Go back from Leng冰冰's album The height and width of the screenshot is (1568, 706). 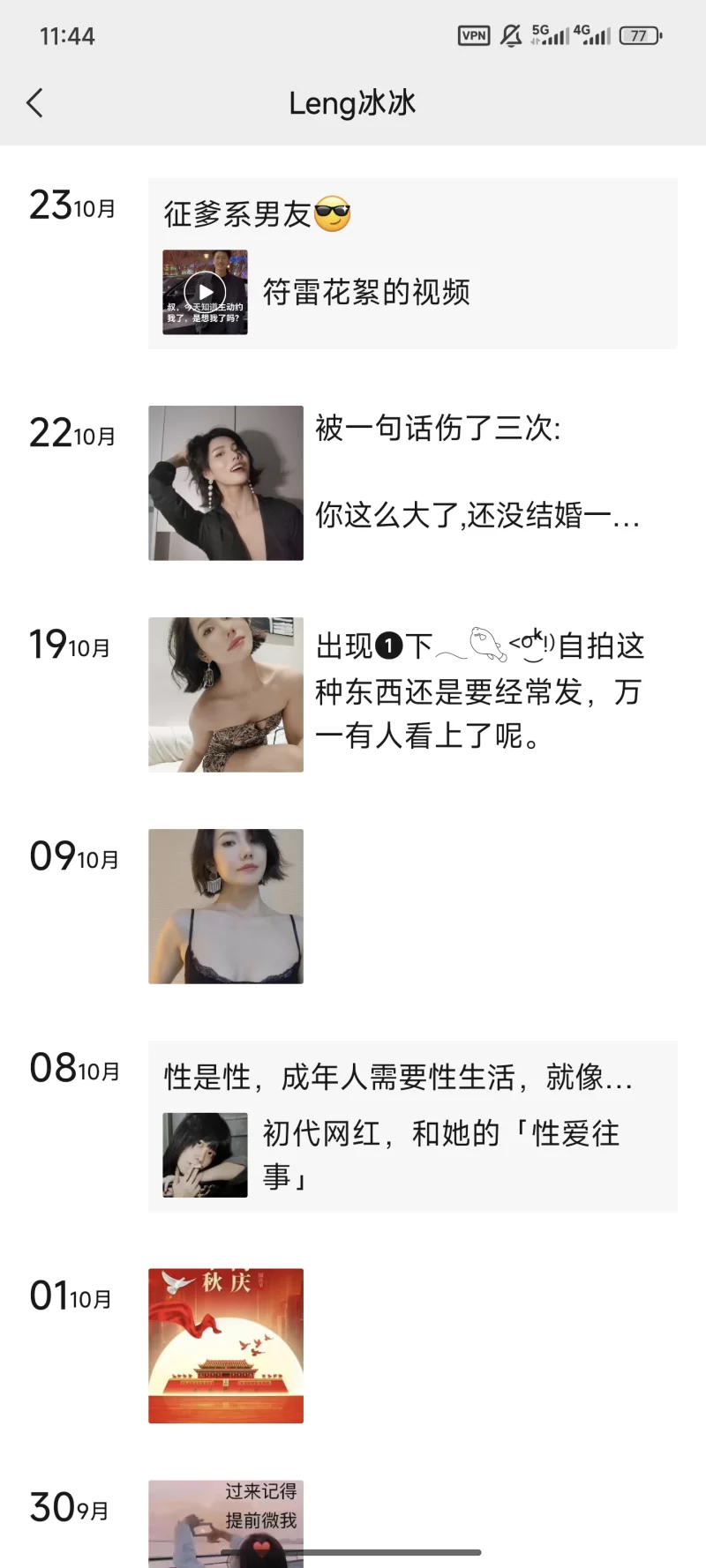(x=35, y=103)
